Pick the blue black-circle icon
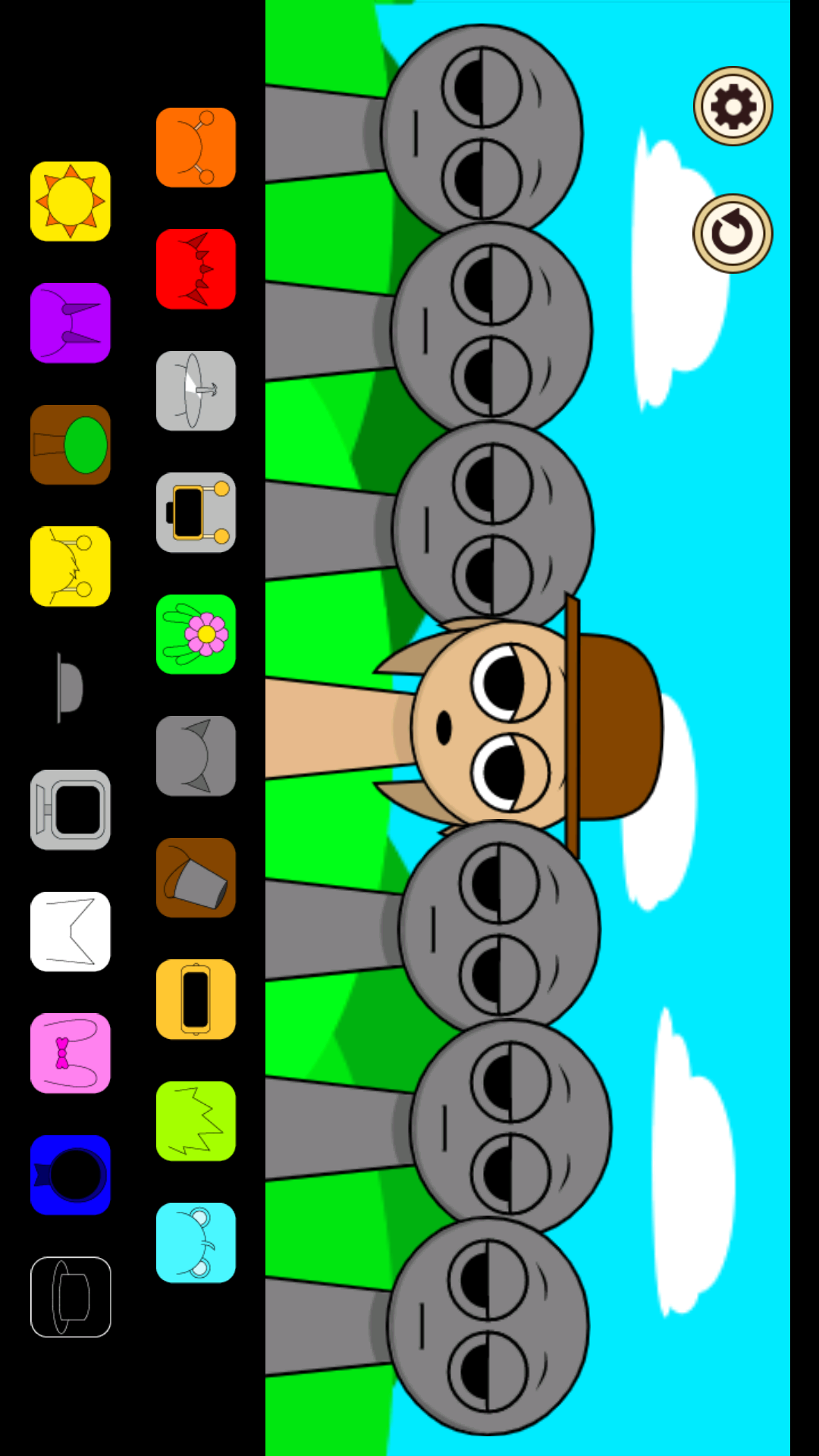This screenshot has width=819, height=1456. [x=71, y=1175]
